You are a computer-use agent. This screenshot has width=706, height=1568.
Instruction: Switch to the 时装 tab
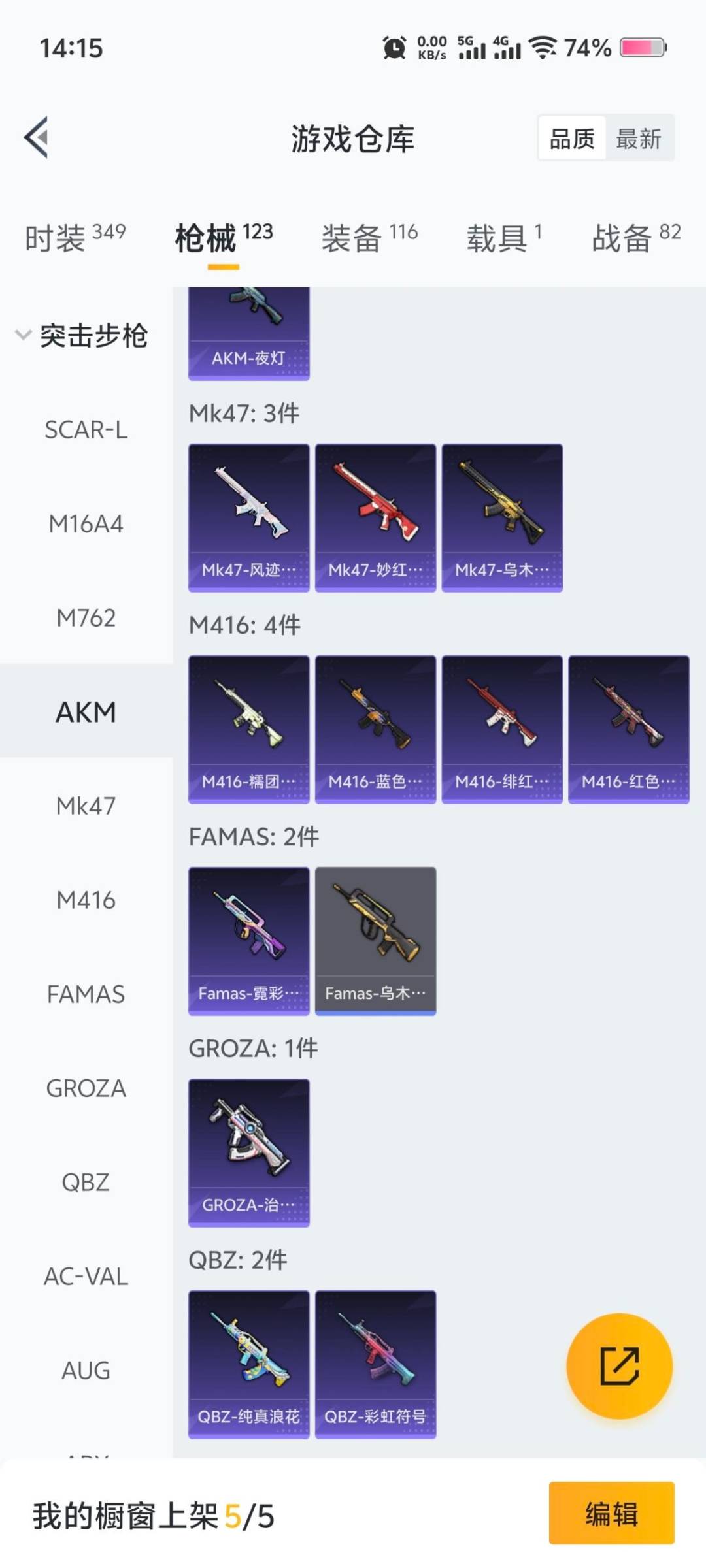tap(75, 237)
